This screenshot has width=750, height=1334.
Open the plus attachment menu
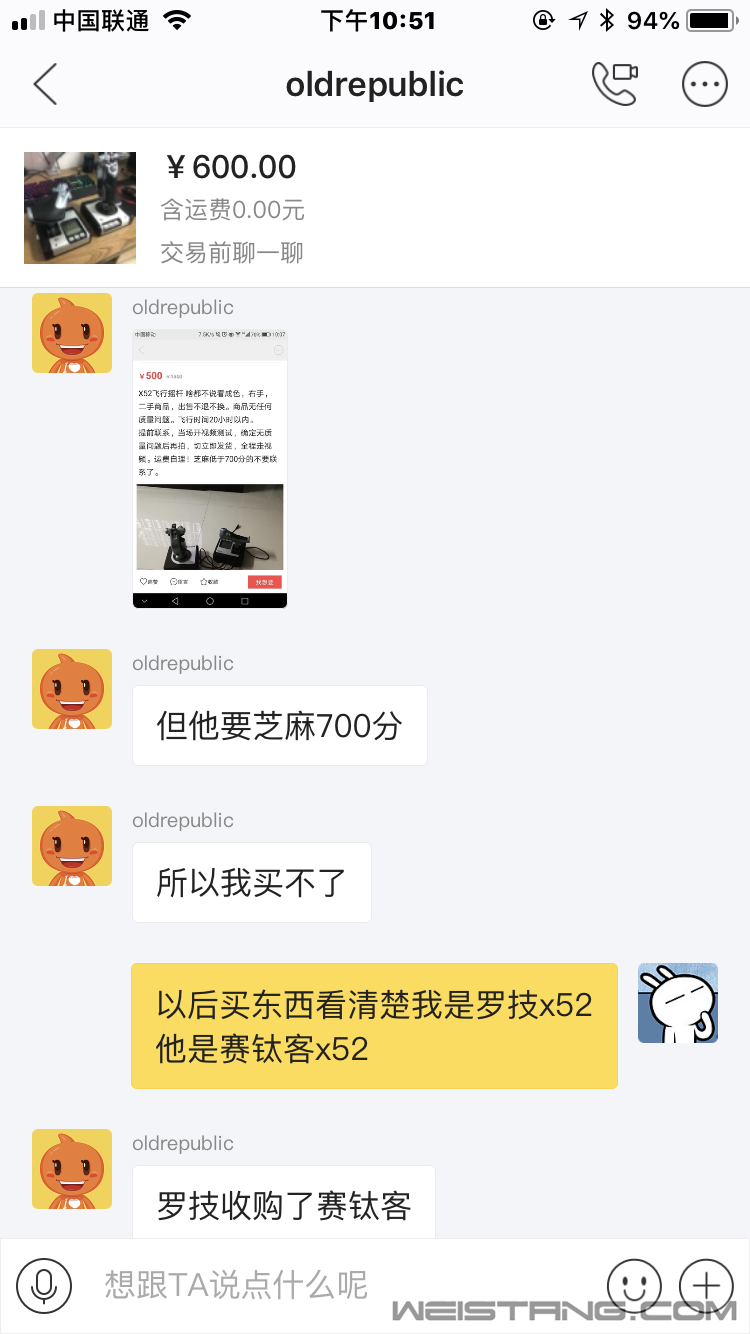706,1285
